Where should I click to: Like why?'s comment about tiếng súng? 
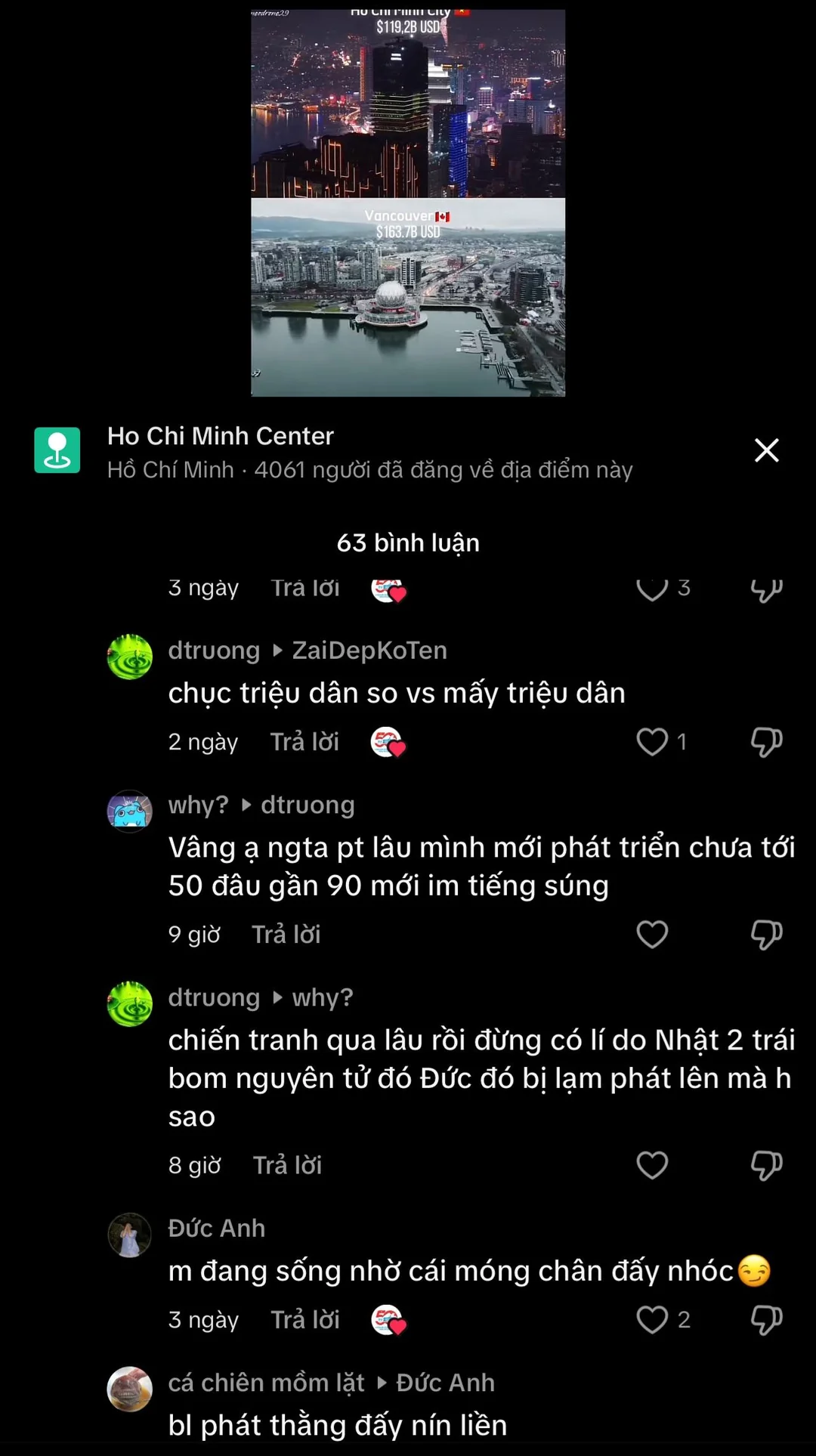[652, 935]
